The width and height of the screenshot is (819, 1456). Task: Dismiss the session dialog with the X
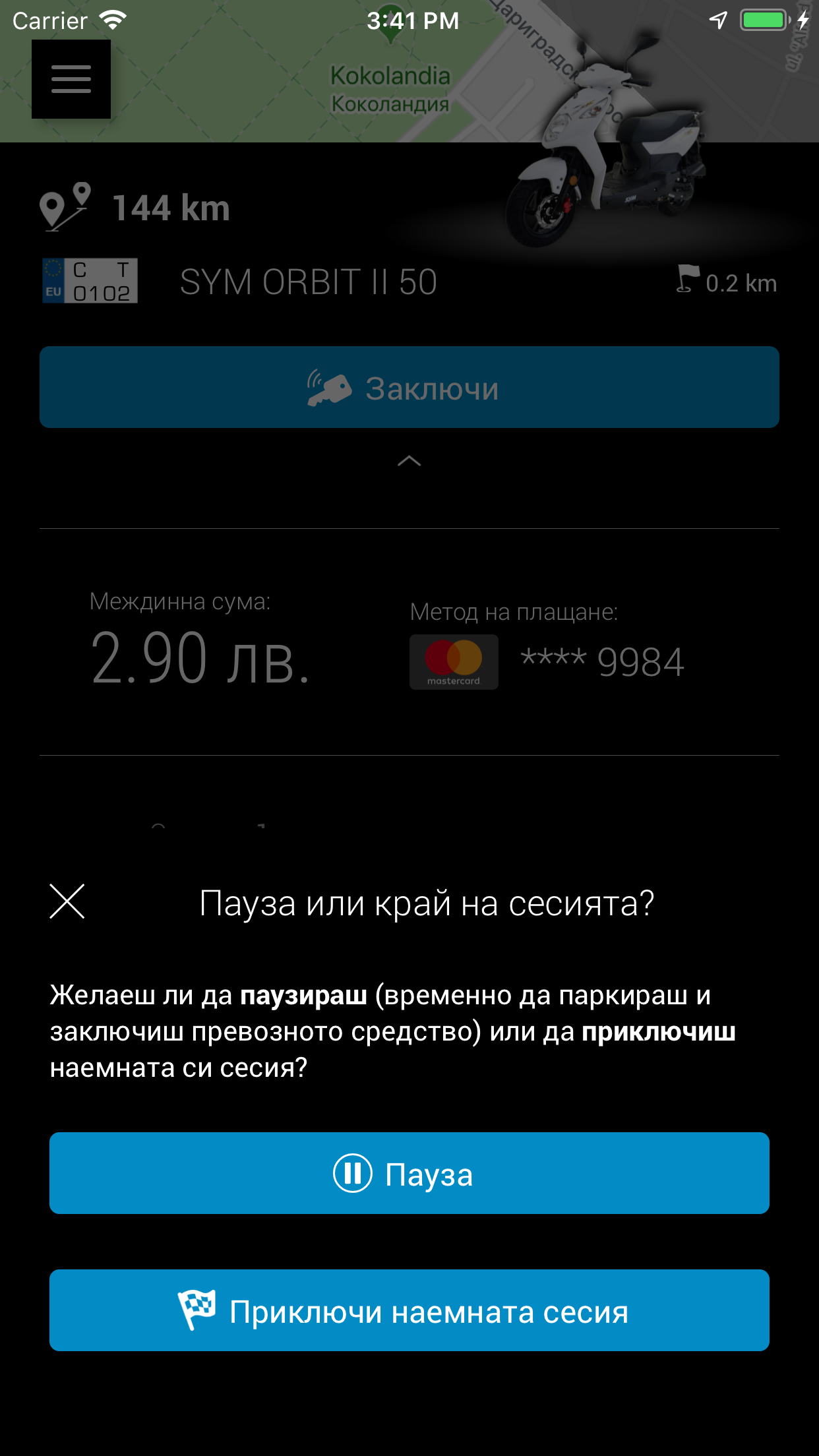click(x=68, y=902)
